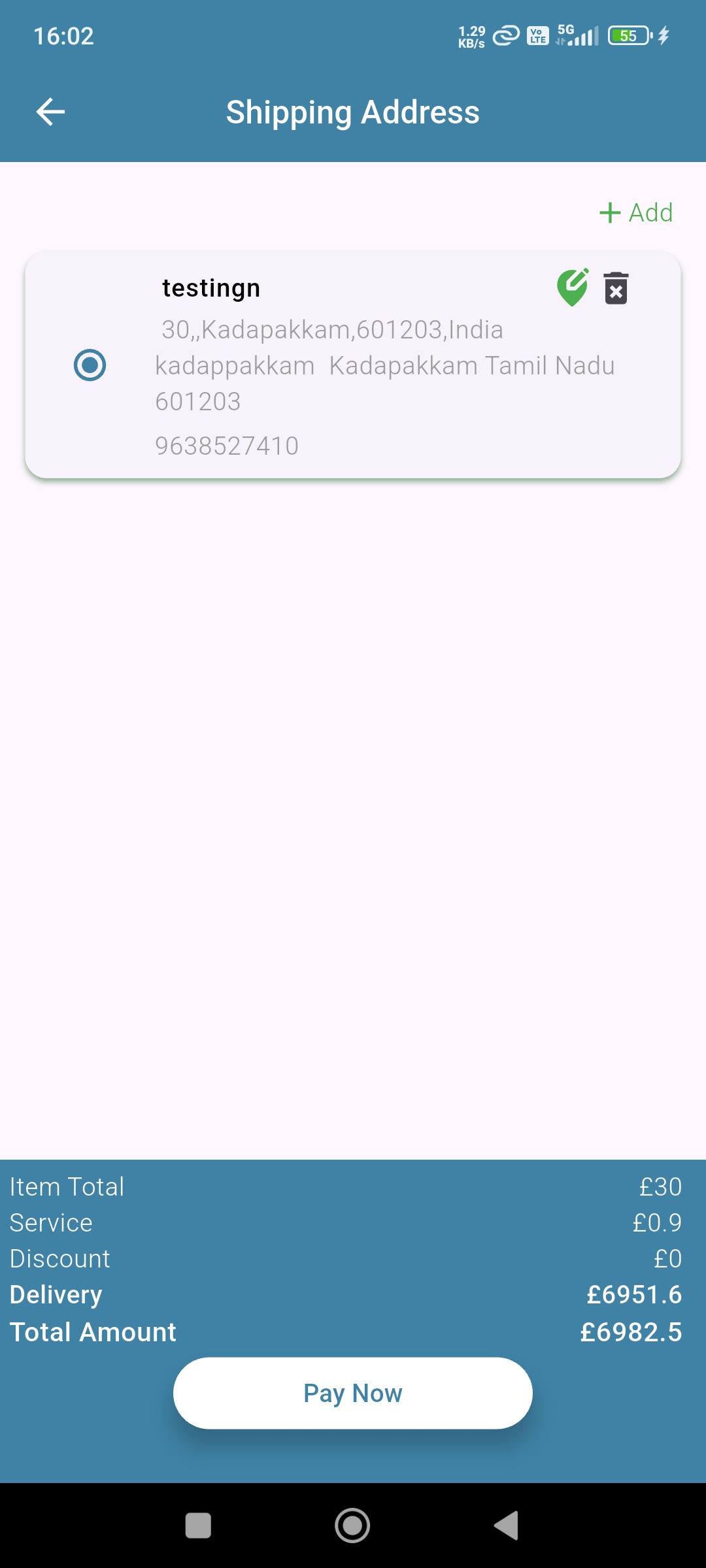Image resolution: width=706 pixels, height=1568 pixels.
Task: Go back from Shipping Address
Action: coord(50,112)
